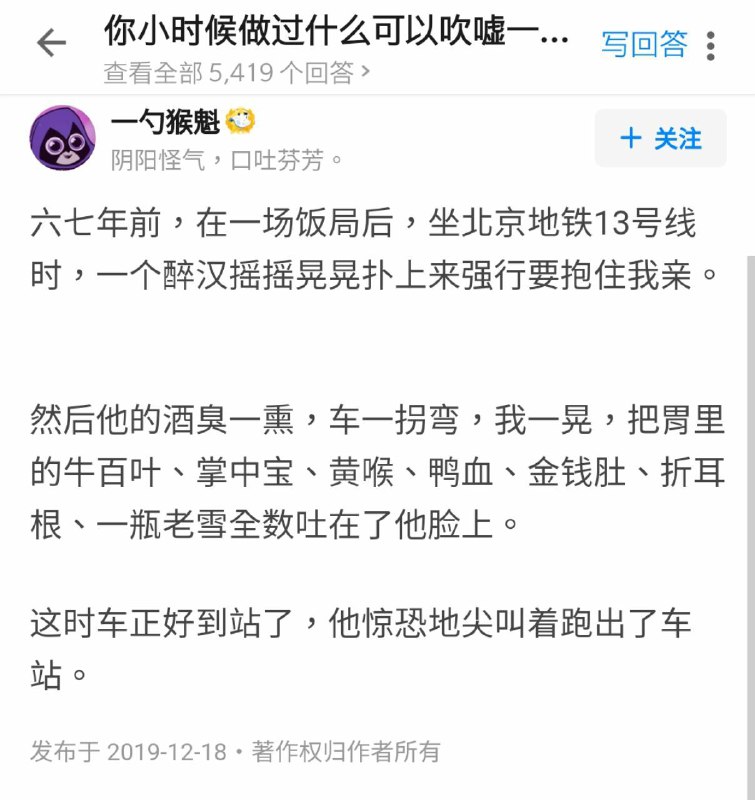Tap the back arrow to return

click(47, 42)
